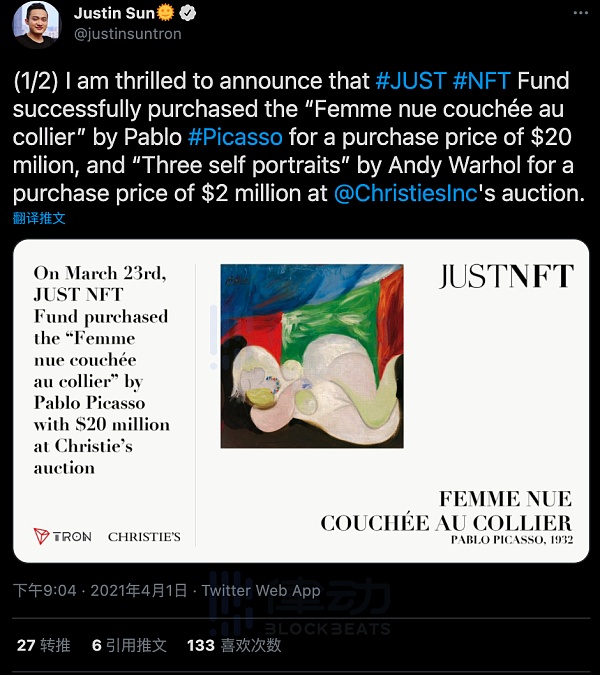View the 27 retweets list
The image size is (600, 675).
[44, 645]
